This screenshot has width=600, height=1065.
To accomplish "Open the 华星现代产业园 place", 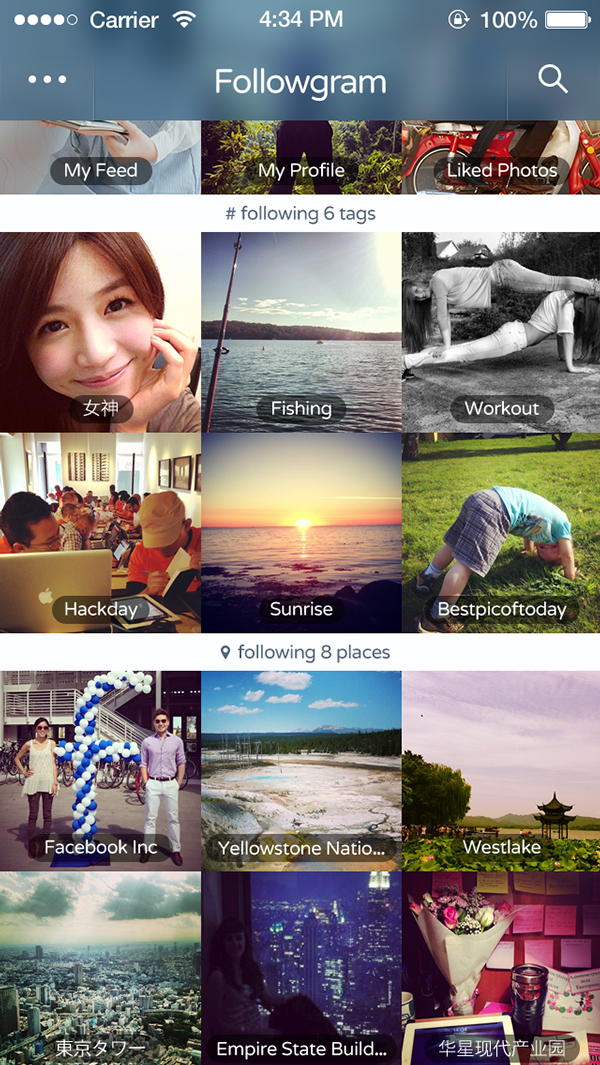I will tap(501, 969).
